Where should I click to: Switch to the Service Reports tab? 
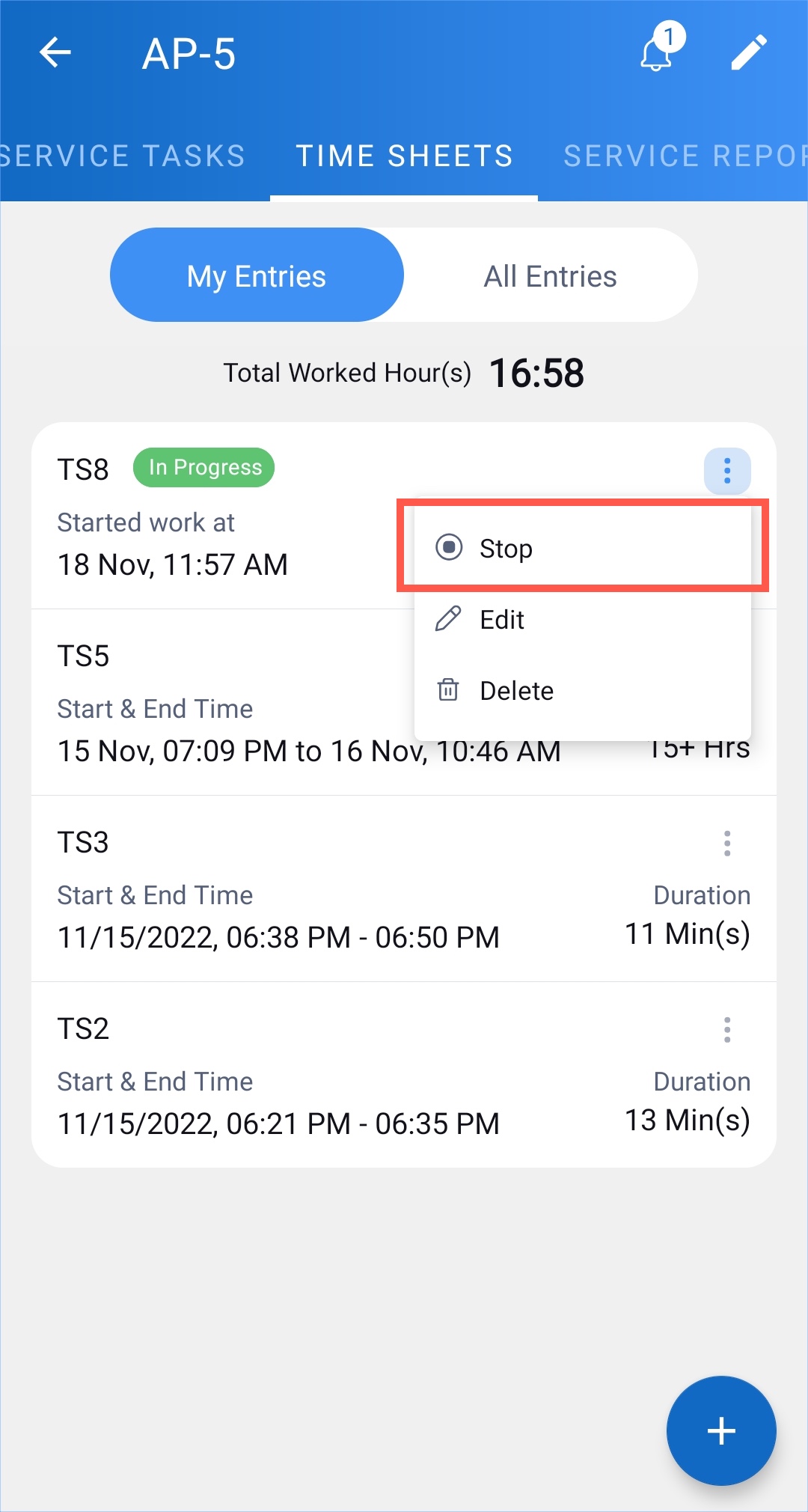(x=685, y=156)
